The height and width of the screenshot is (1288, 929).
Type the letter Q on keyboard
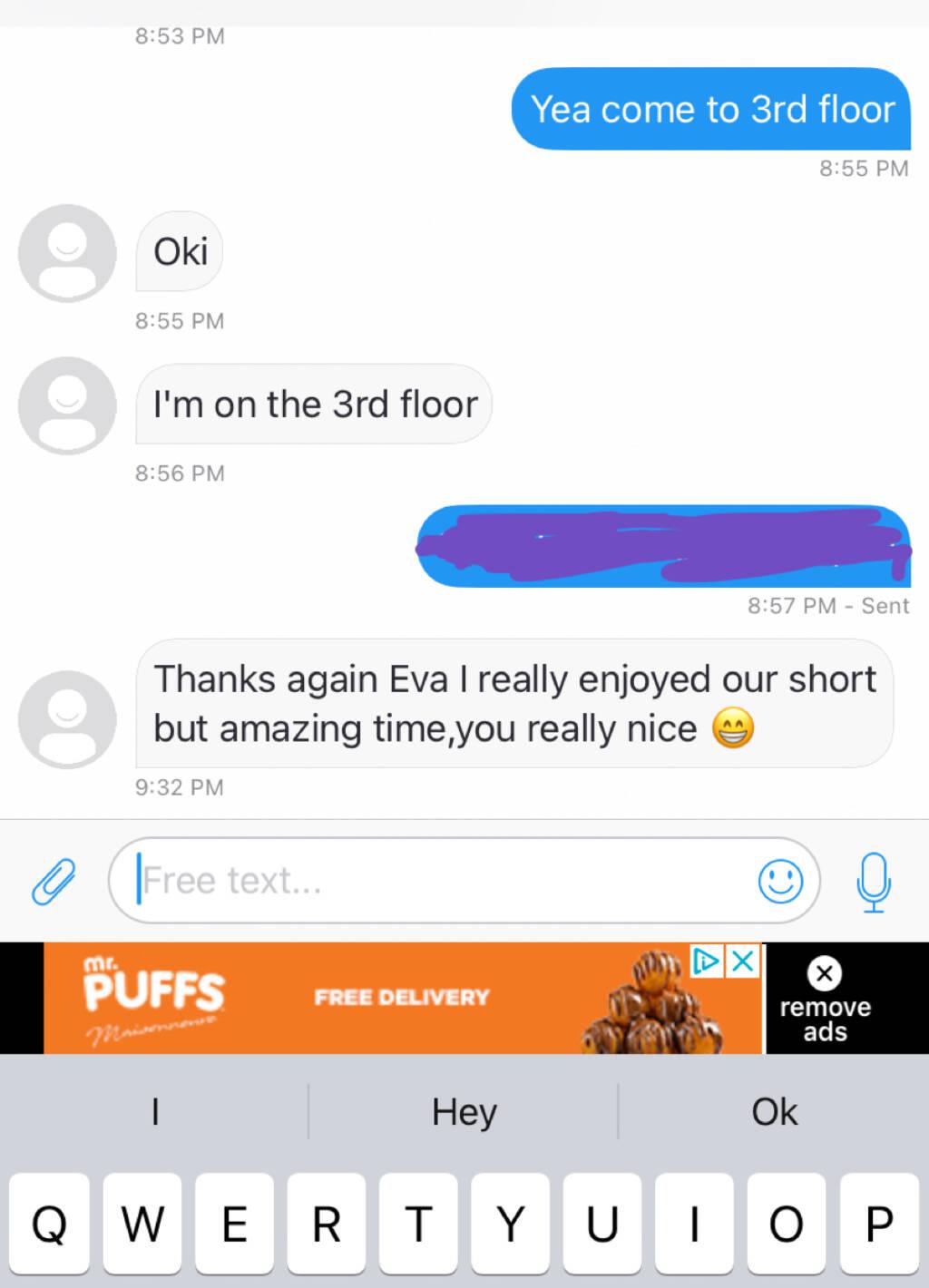[x=49, y=1225]
